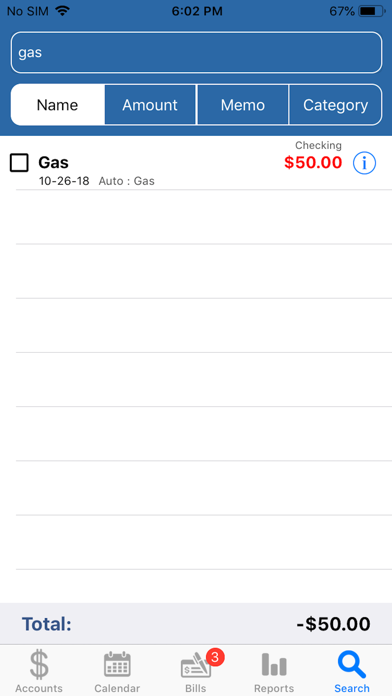The width and height of the screenshot is (392, 696).
Task: Open the Calendar tab
Action: tap(117, 671)
